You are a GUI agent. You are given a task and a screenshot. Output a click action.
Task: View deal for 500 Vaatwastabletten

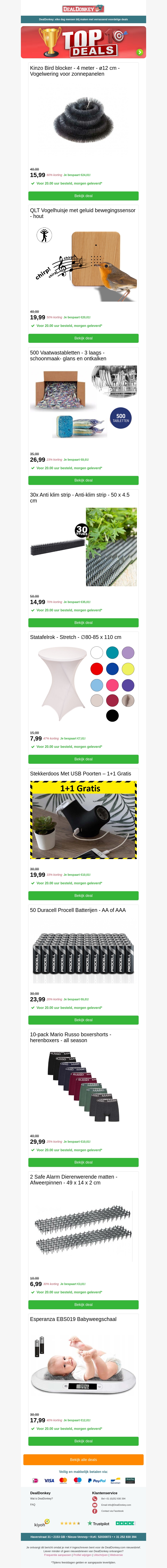[x=83, y=480]
